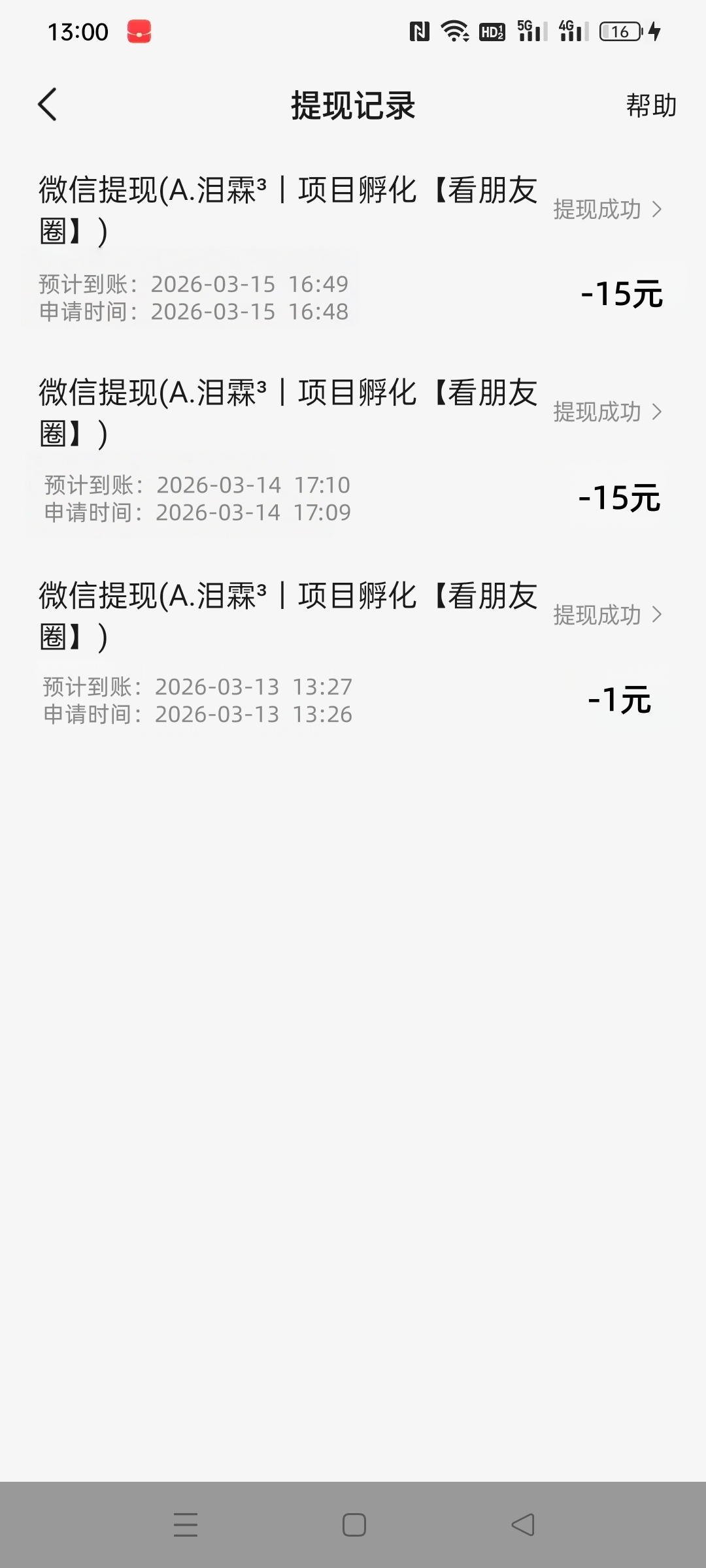This screenshot has height=1568, width=706.
Task: Expand the first 提现成功 record details
Action: pos(608,210)
